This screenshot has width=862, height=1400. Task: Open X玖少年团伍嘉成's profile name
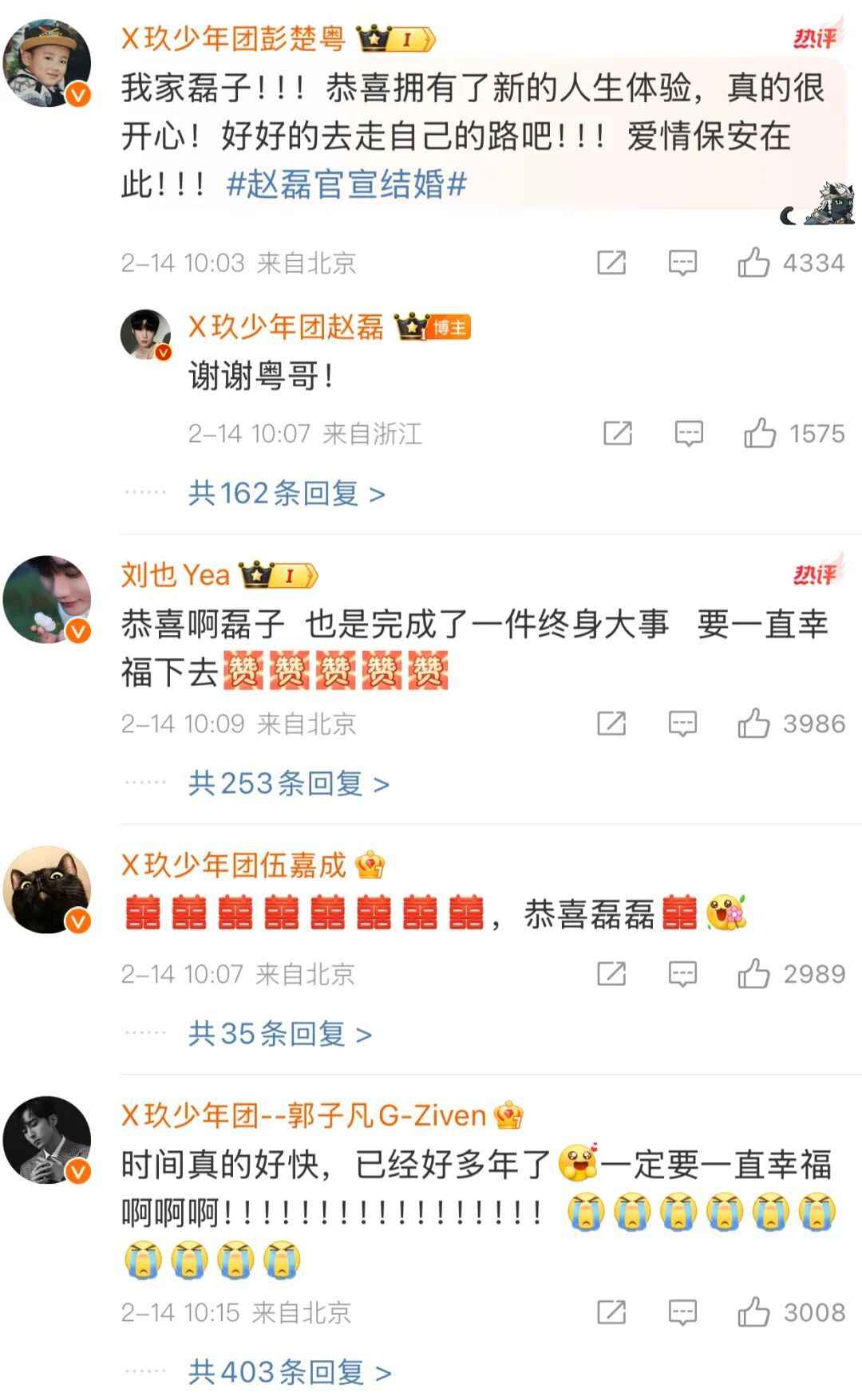coord(233,866)
